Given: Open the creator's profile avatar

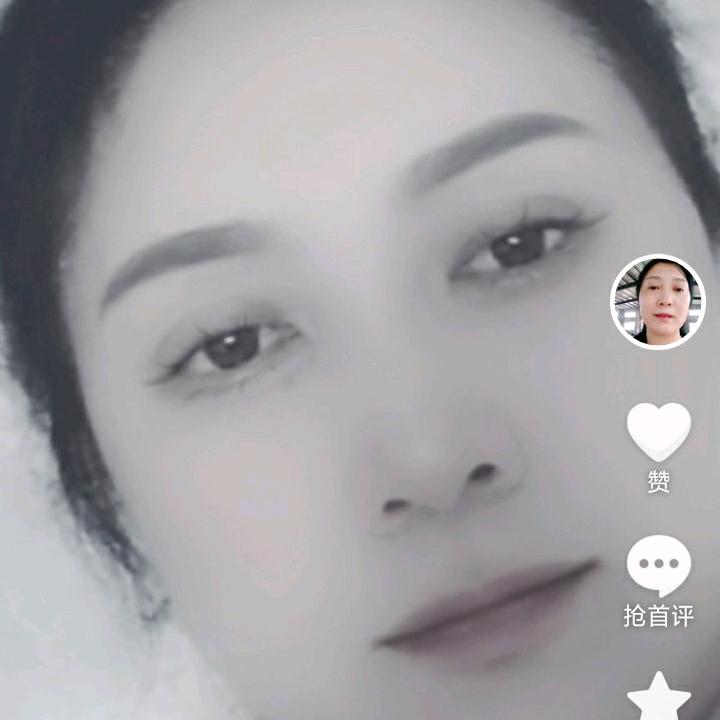Looking at the screenshot, I should coord(658,302).
